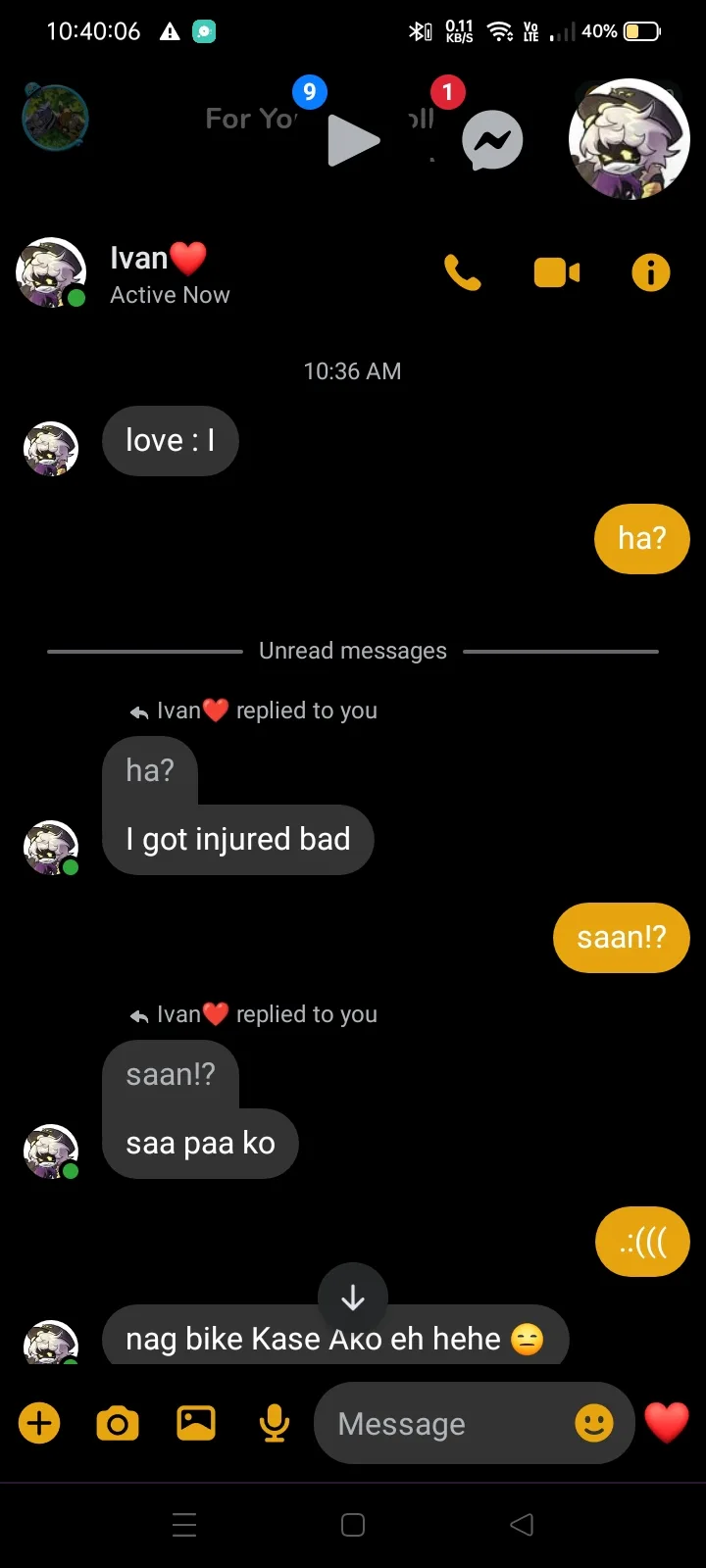Viewport: 706px width, 1568px height.
Task: Tap the play button at the top
Action: tap(353, 141)
